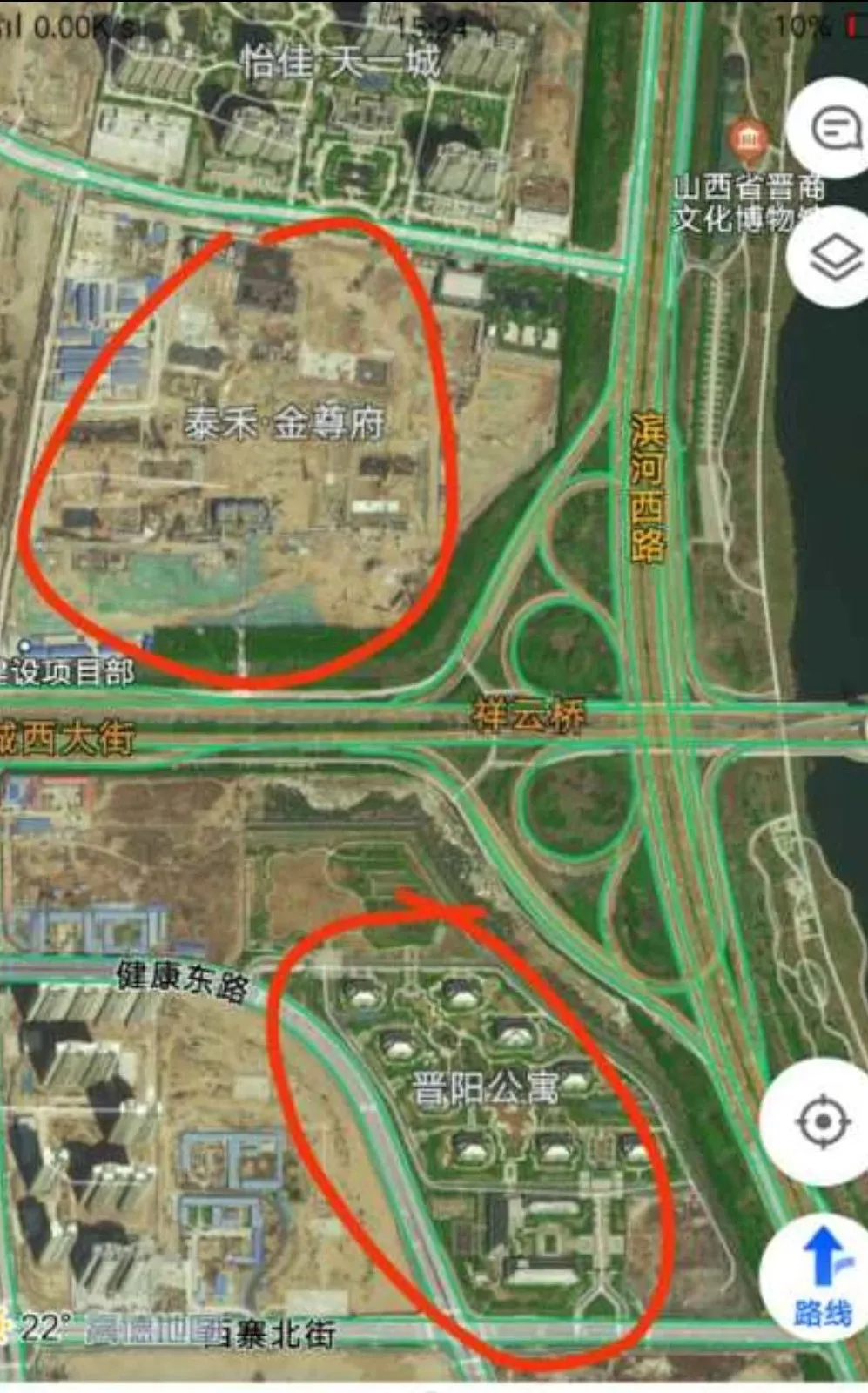Open the message feedback bubble icon
The image size is (868, 1393).
[835, 131]
